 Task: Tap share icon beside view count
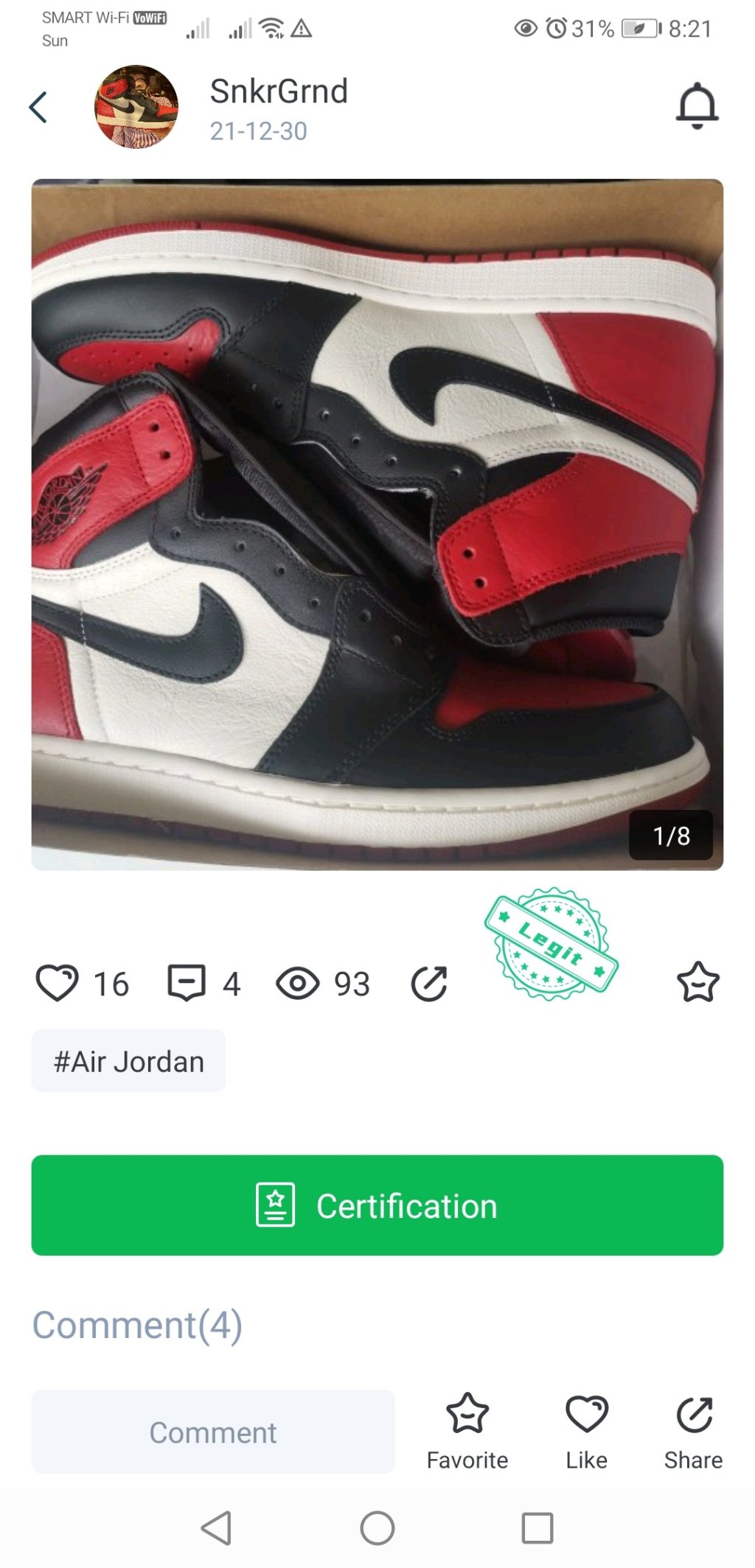pos(429,983)
